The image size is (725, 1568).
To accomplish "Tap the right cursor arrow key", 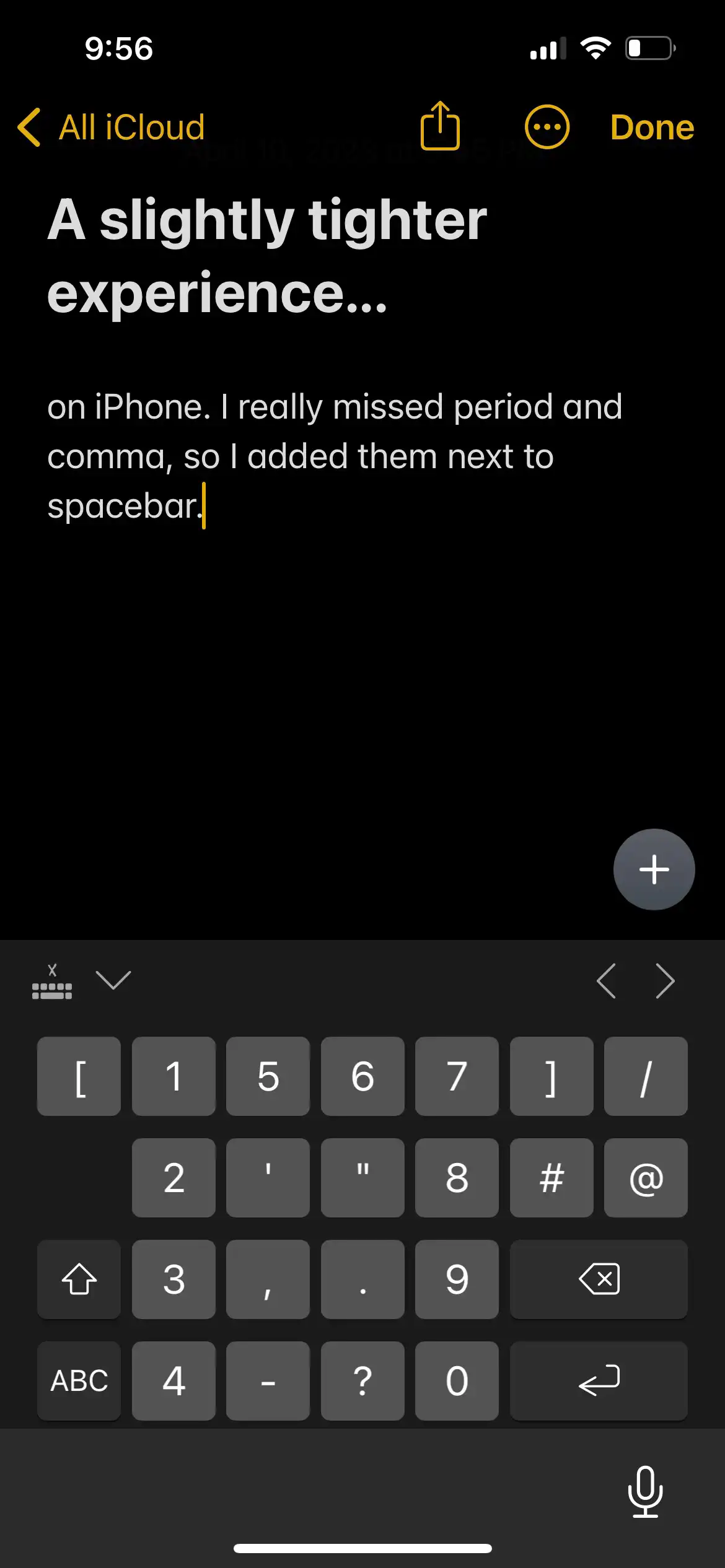I will tap(665, 980).
